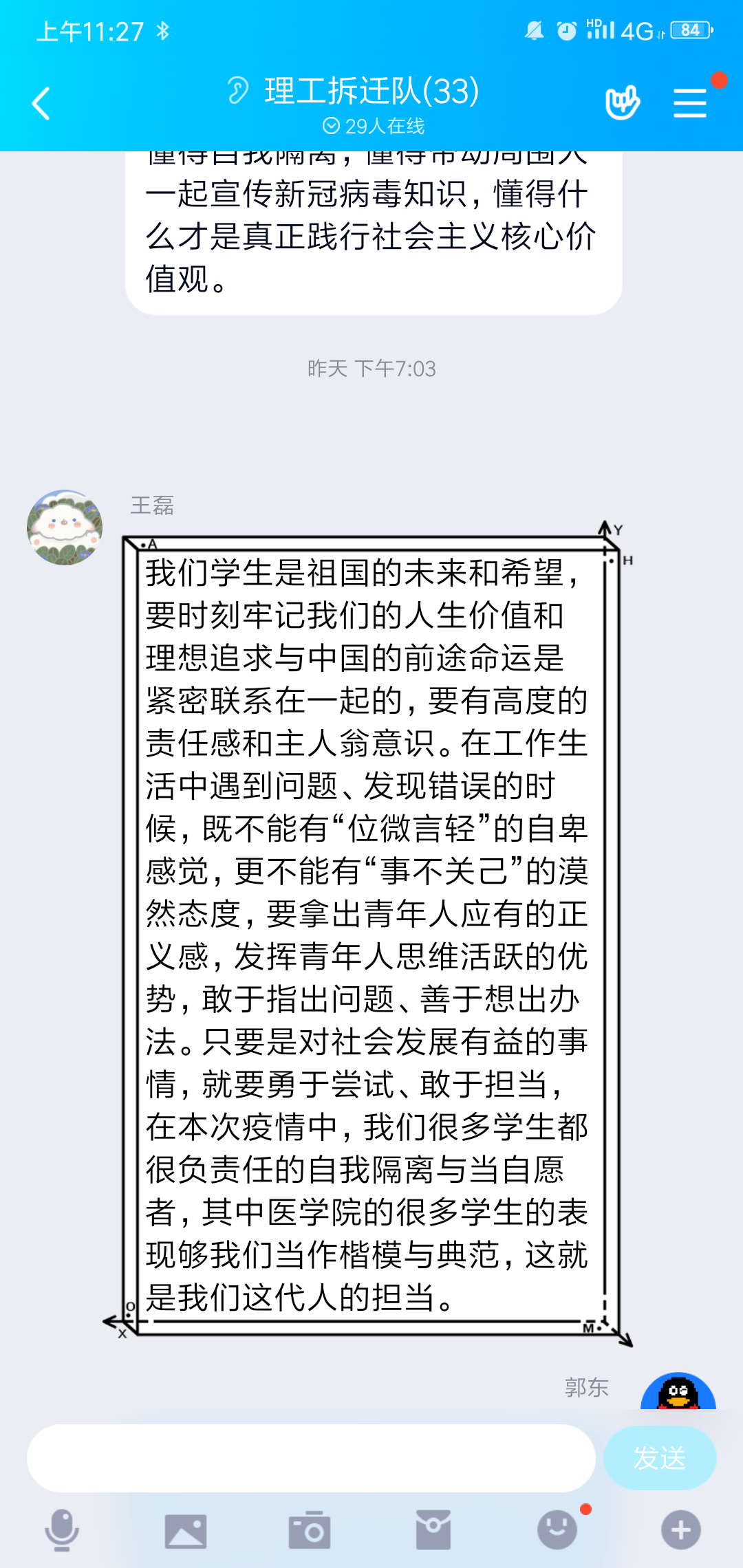Focus the message input field

pyautogui.click(x=311, y=1458)
